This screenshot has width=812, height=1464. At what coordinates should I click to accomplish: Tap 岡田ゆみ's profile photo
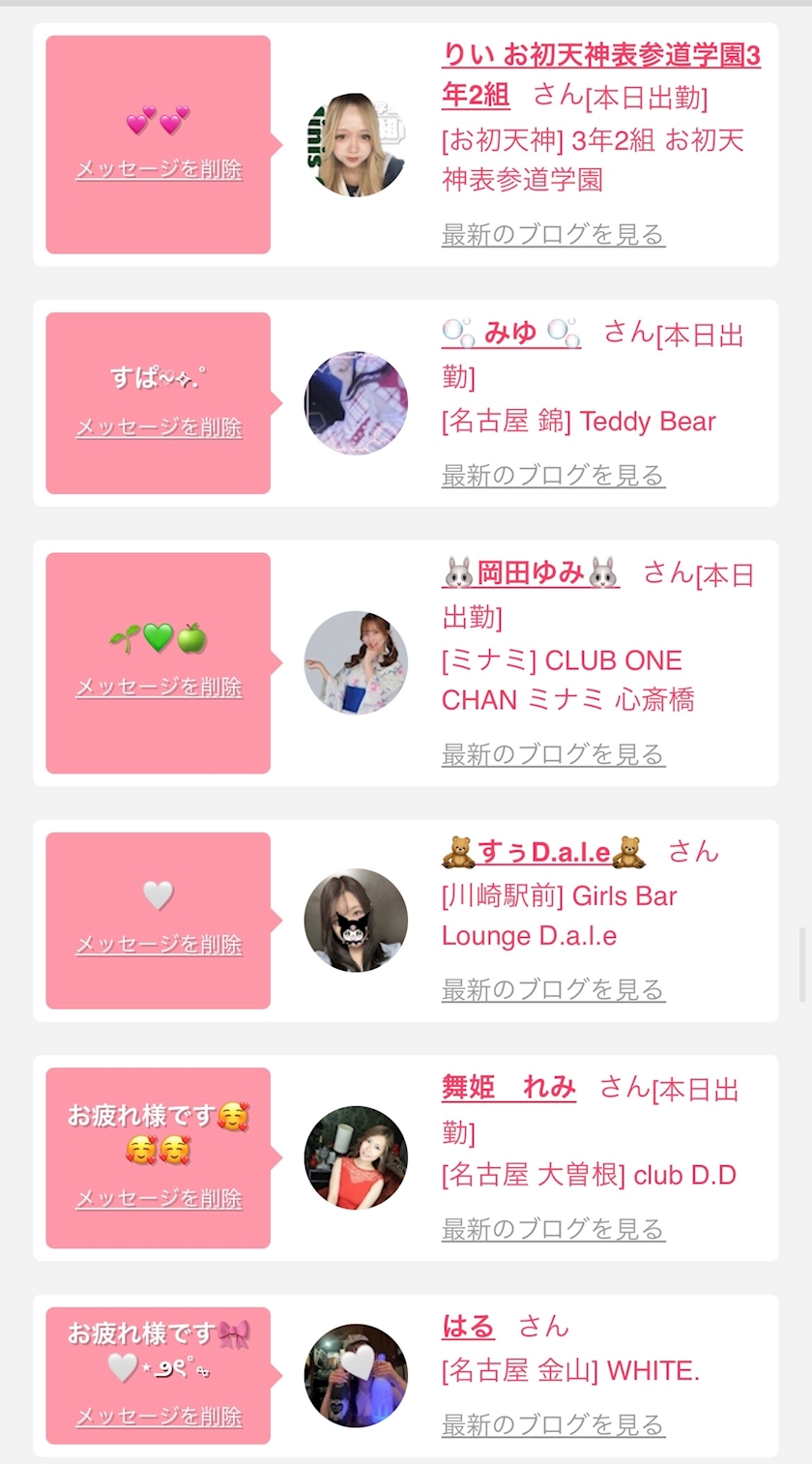[356, 662]
